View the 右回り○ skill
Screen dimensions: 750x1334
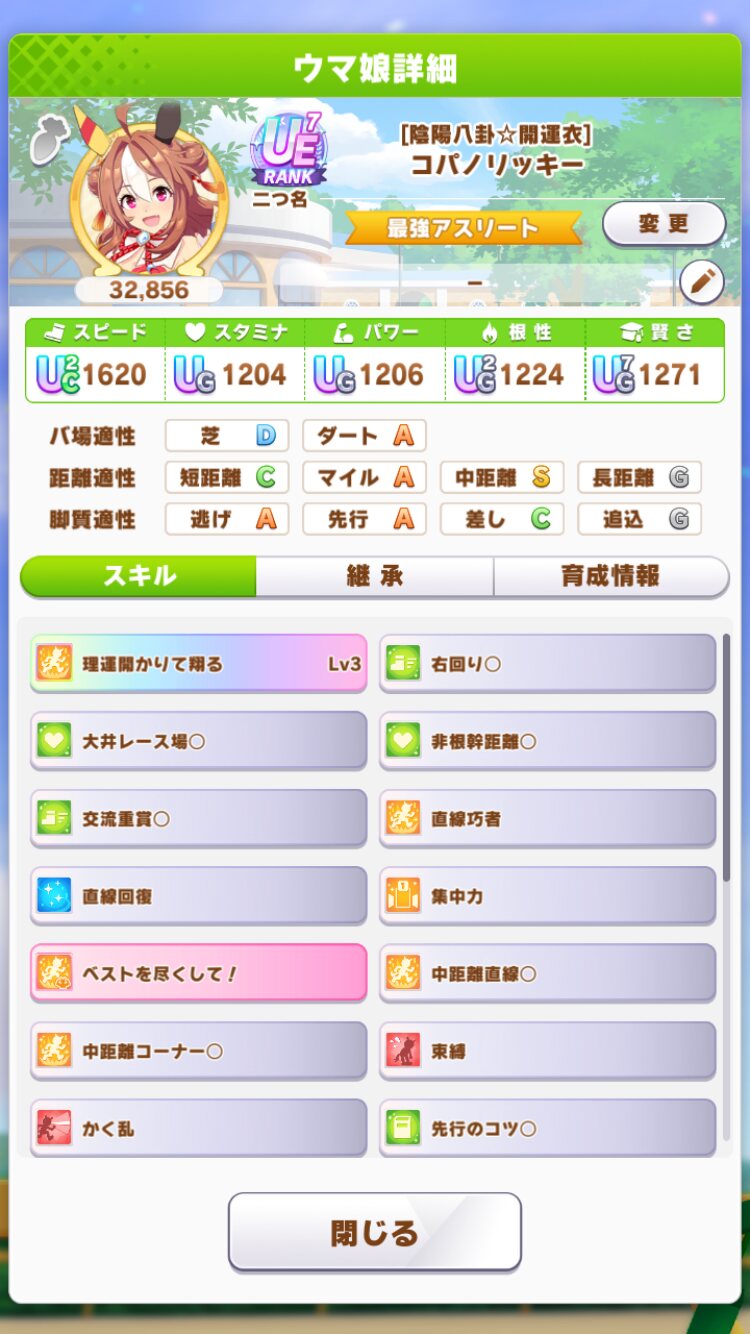[548, 663]
